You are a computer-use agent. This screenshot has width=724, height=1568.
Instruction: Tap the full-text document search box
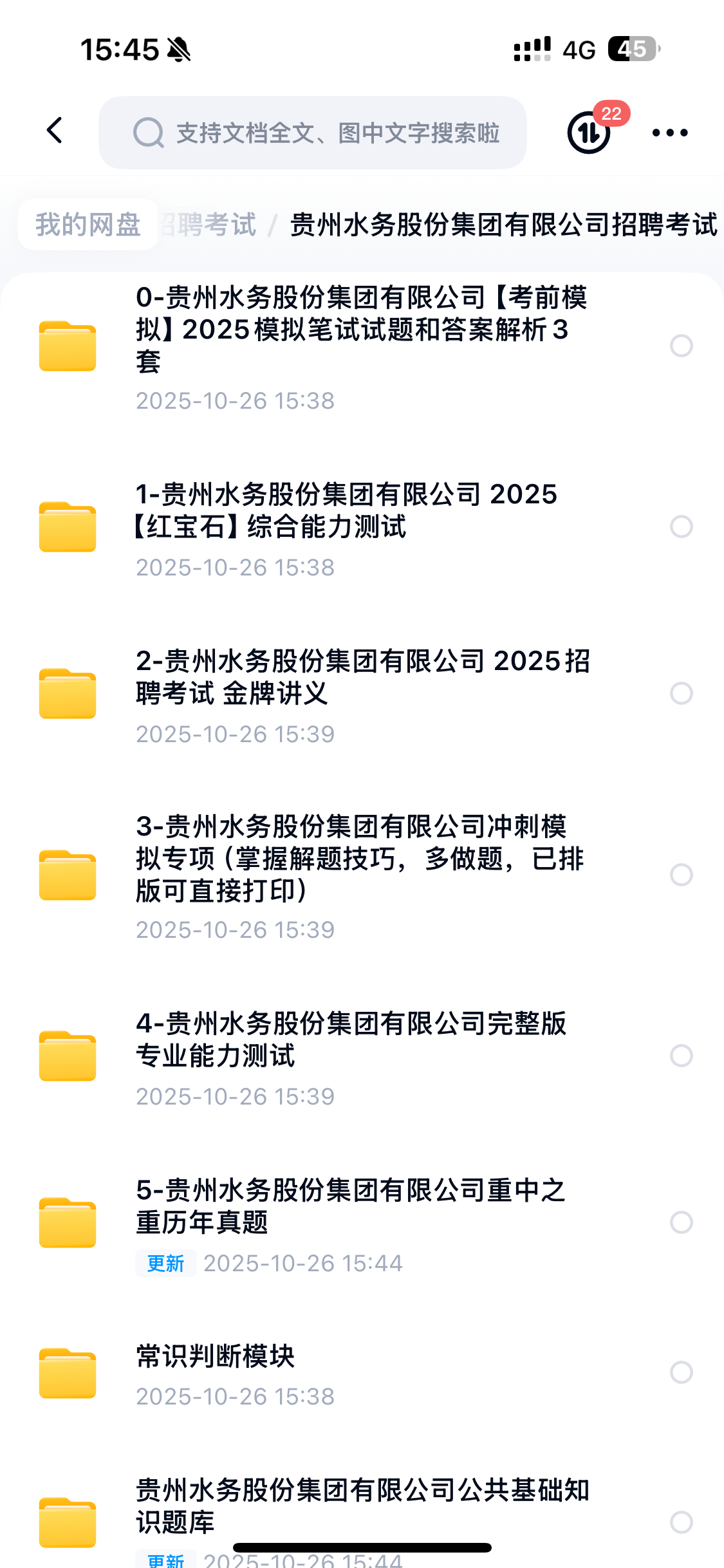tap(313, 133)
